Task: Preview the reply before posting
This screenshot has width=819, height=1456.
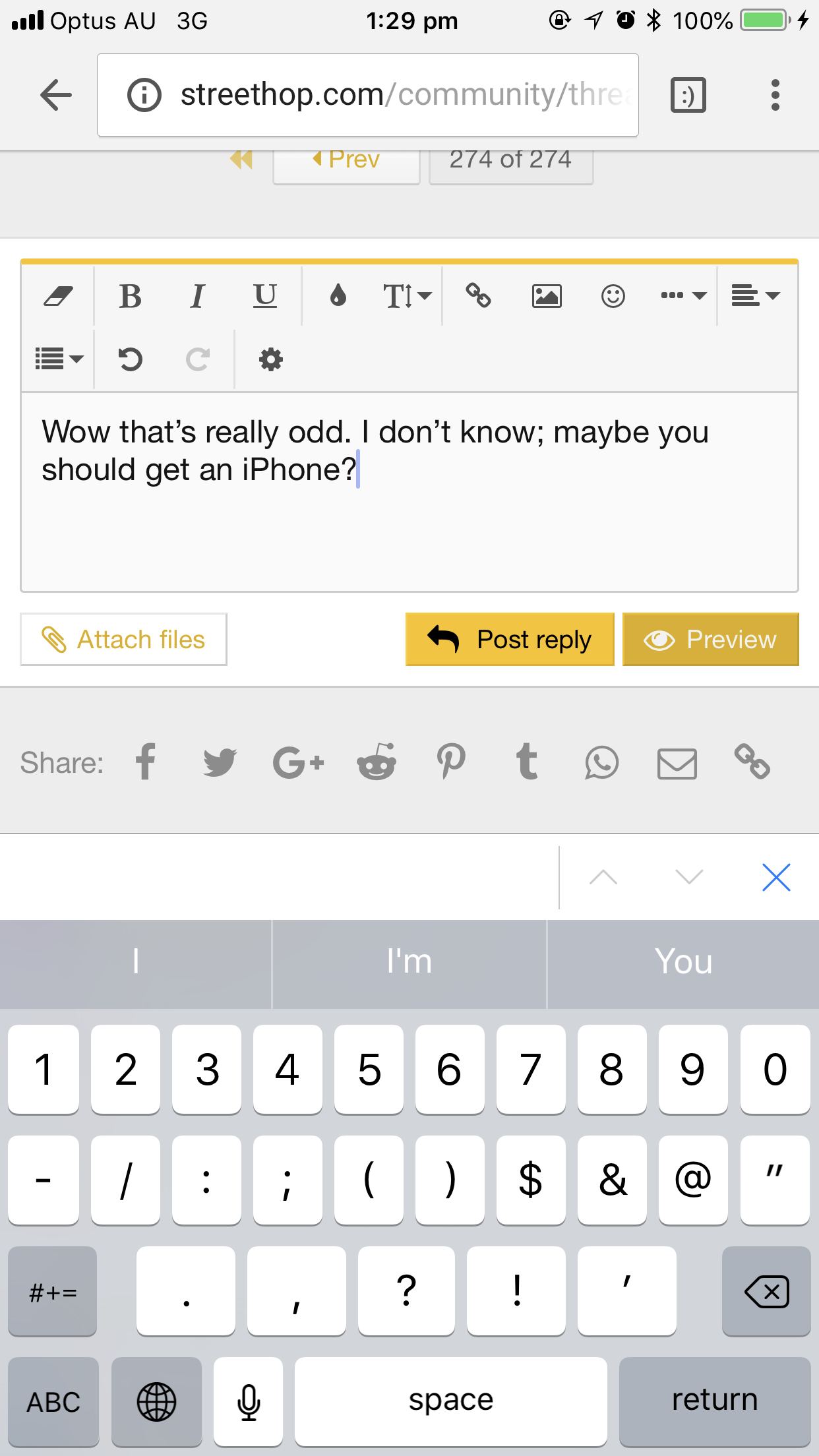Action: pos(710,640)
